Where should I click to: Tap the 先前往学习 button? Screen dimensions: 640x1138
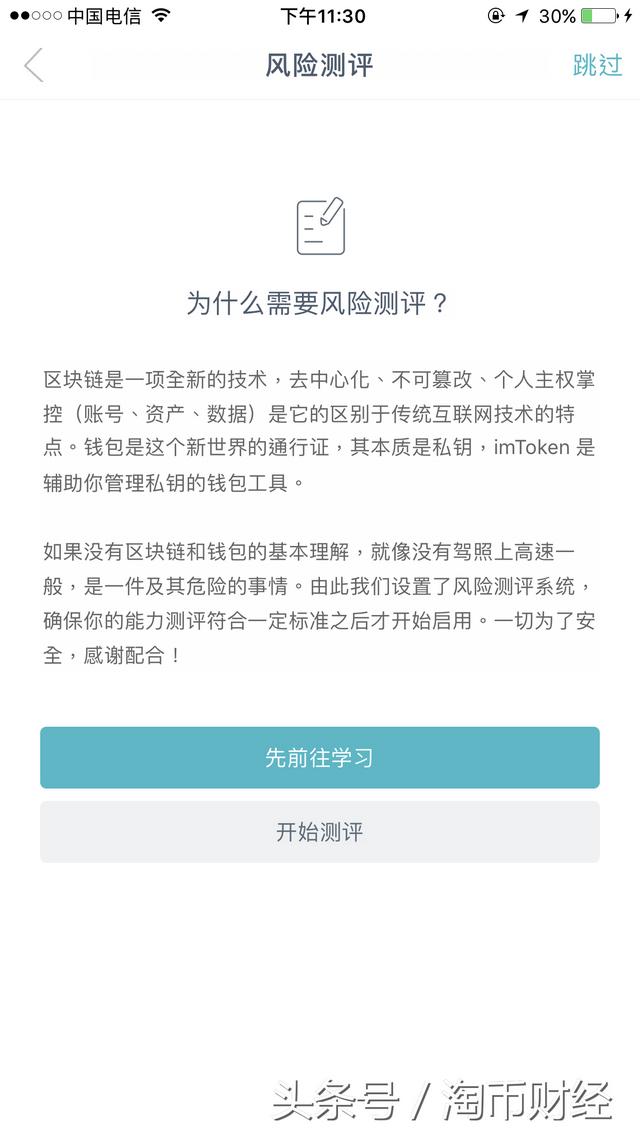coord(319,758)
